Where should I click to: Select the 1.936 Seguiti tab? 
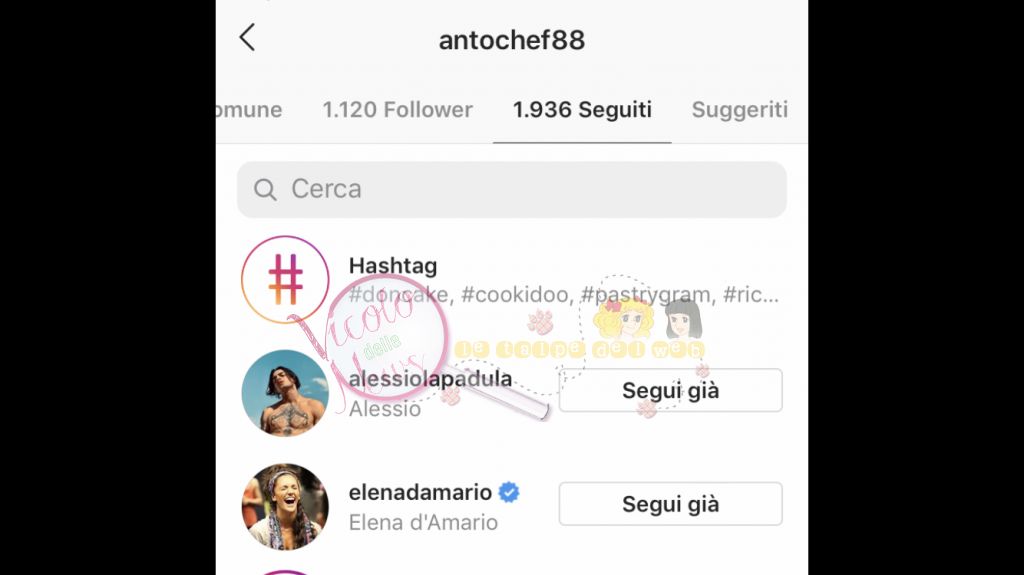tap(582, 110)
